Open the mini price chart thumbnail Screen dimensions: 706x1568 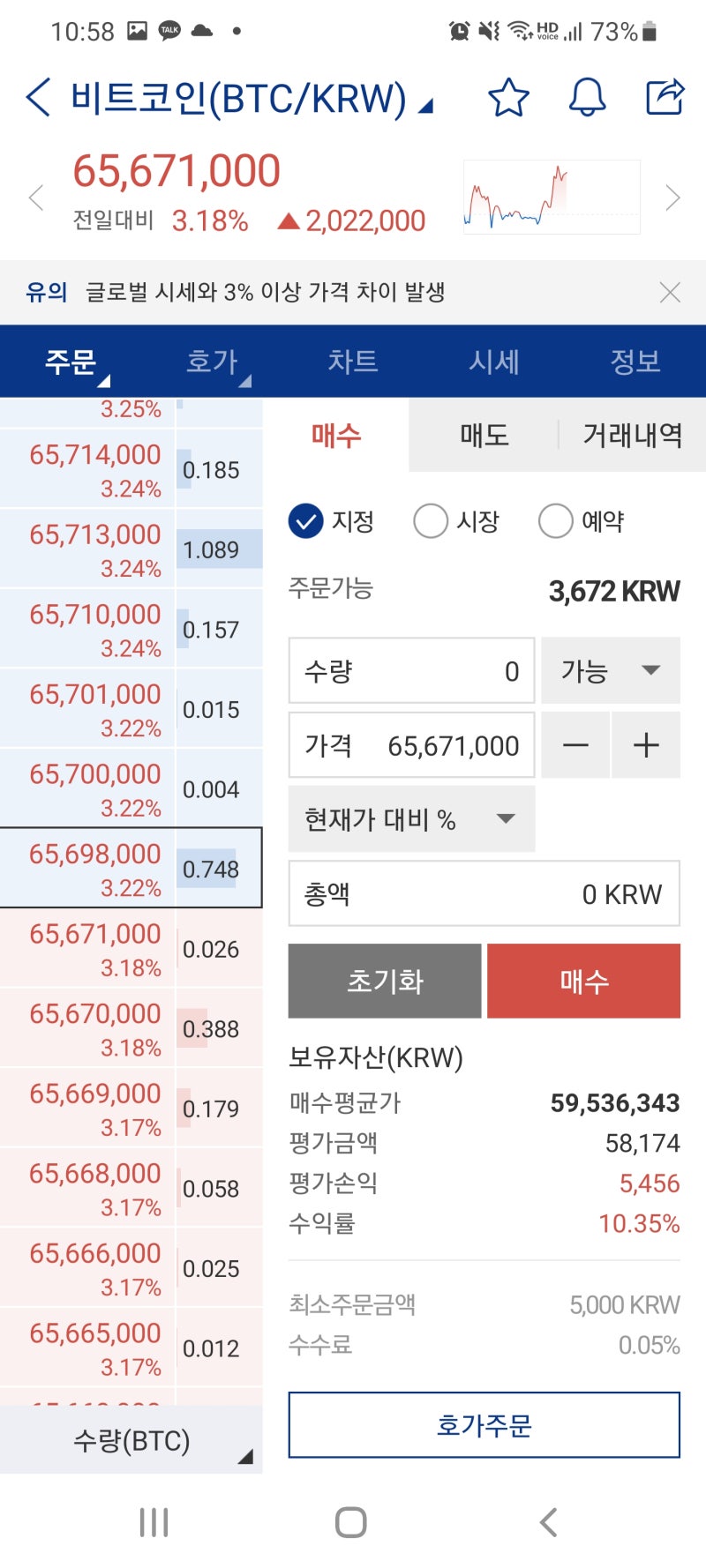pyautogui.click(x=552, y=195)
